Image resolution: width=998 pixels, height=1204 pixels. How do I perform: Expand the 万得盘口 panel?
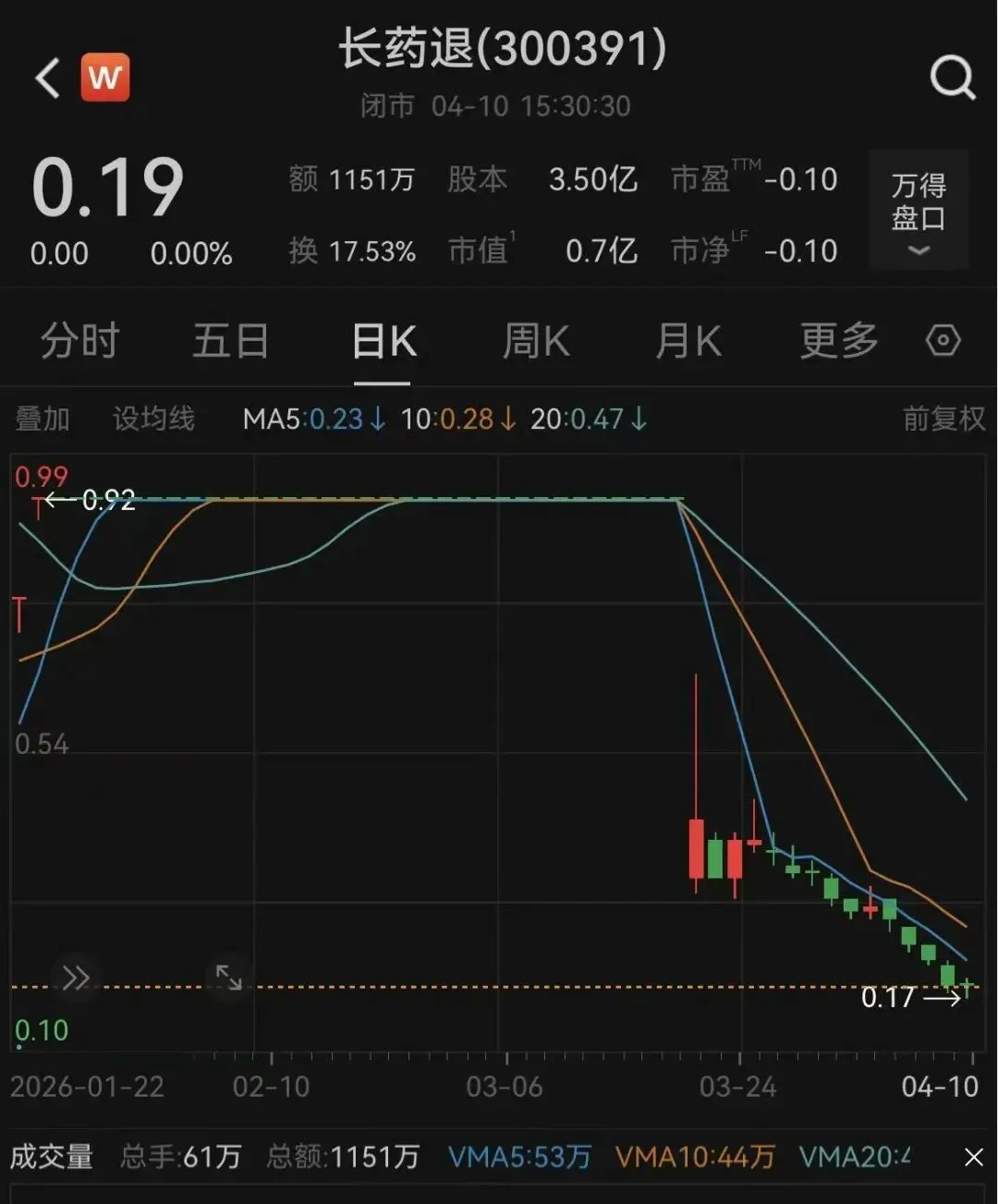[919, 211]
